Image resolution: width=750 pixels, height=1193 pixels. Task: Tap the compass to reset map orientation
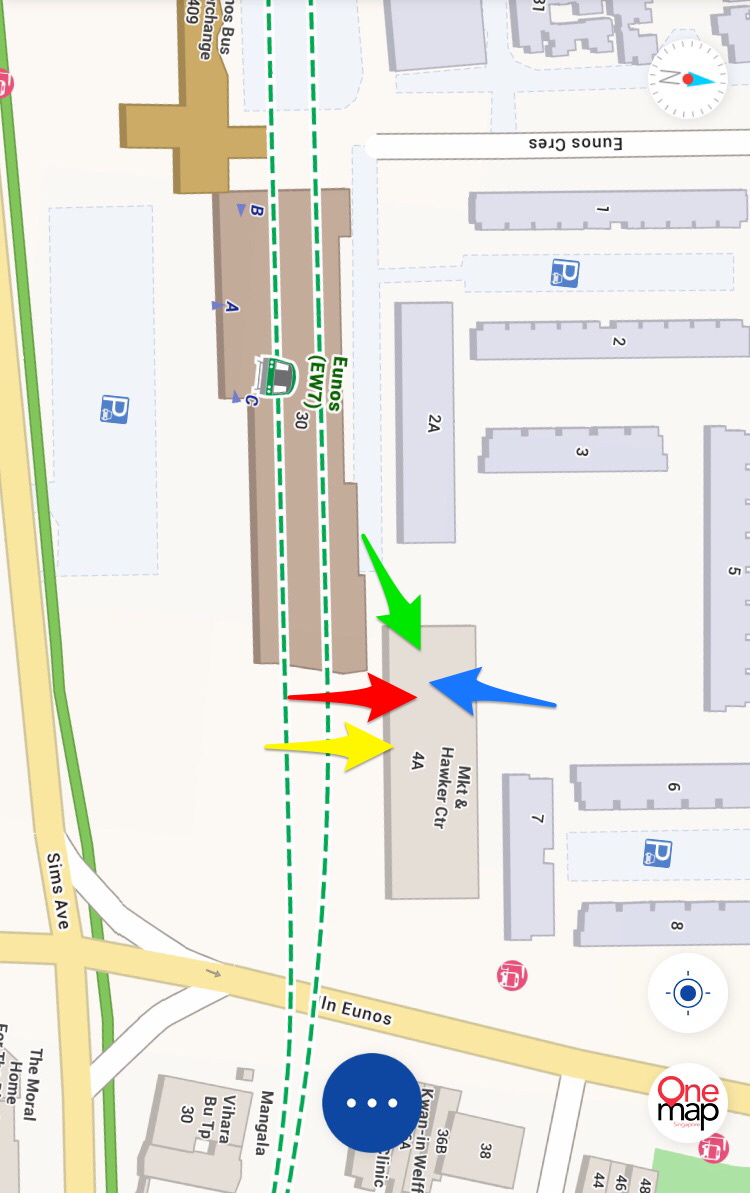pos(688,80)
